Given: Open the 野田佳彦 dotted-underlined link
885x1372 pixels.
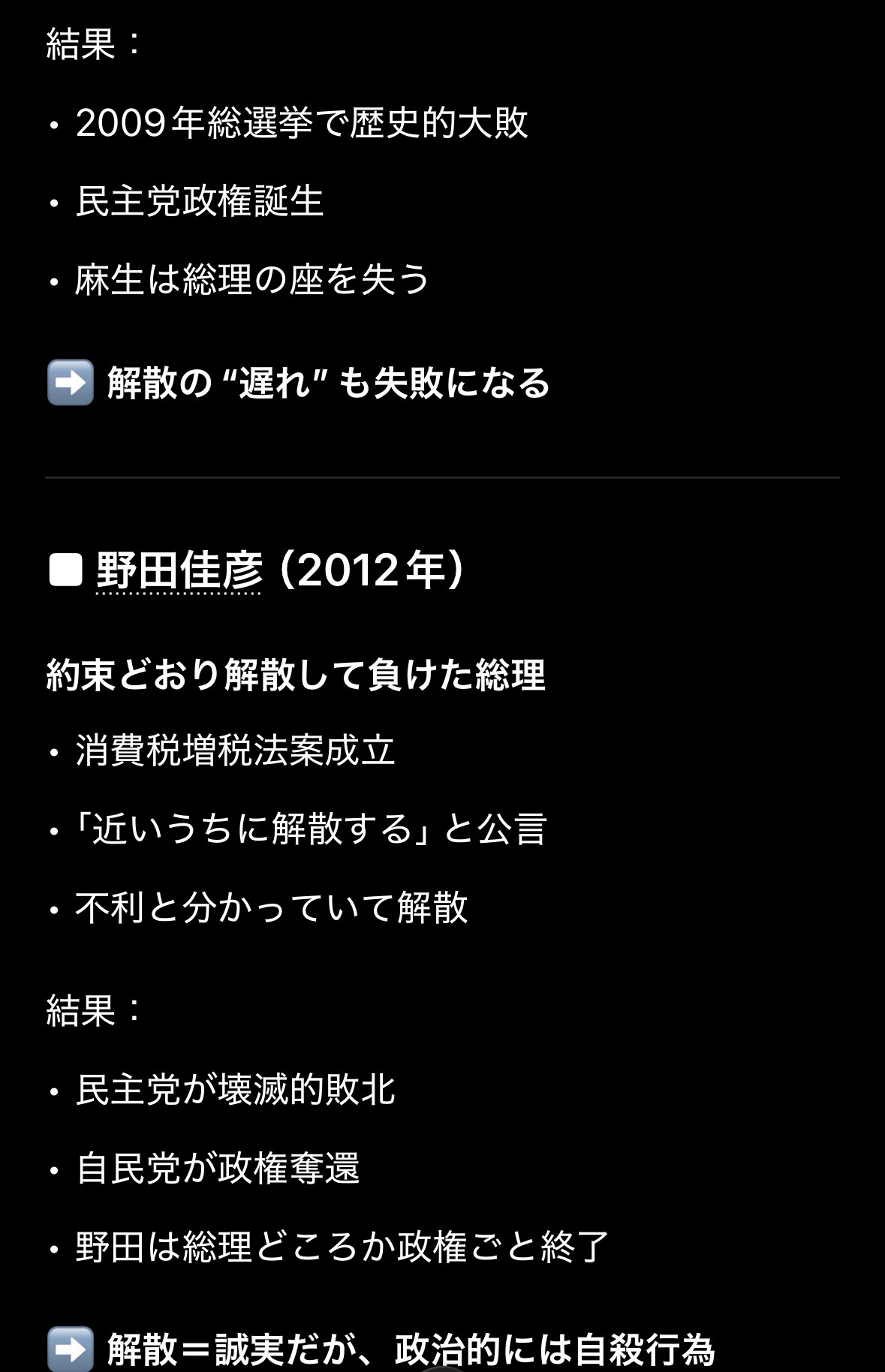Looking at the screenshot, I should point(179,570).
